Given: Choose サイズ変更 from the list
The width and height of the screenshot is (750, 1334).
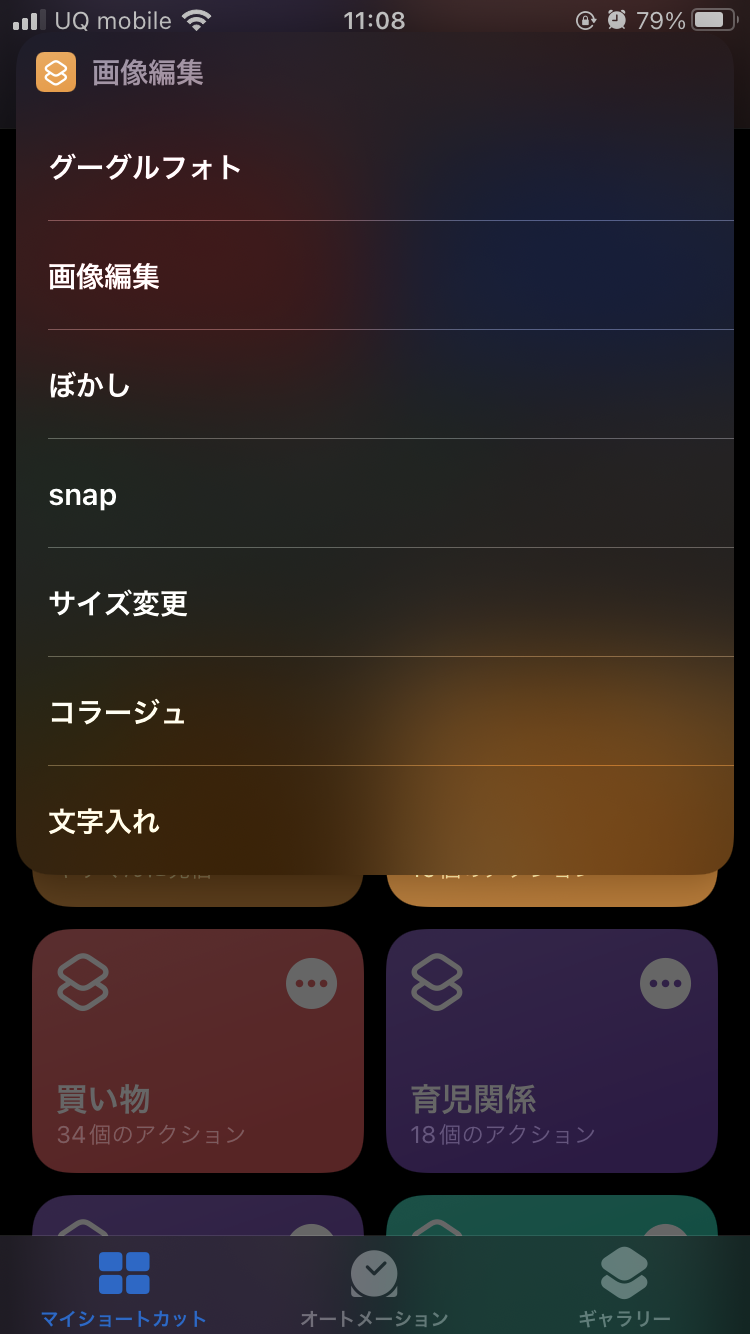Looking at the screenshot, I should (375, 603).
